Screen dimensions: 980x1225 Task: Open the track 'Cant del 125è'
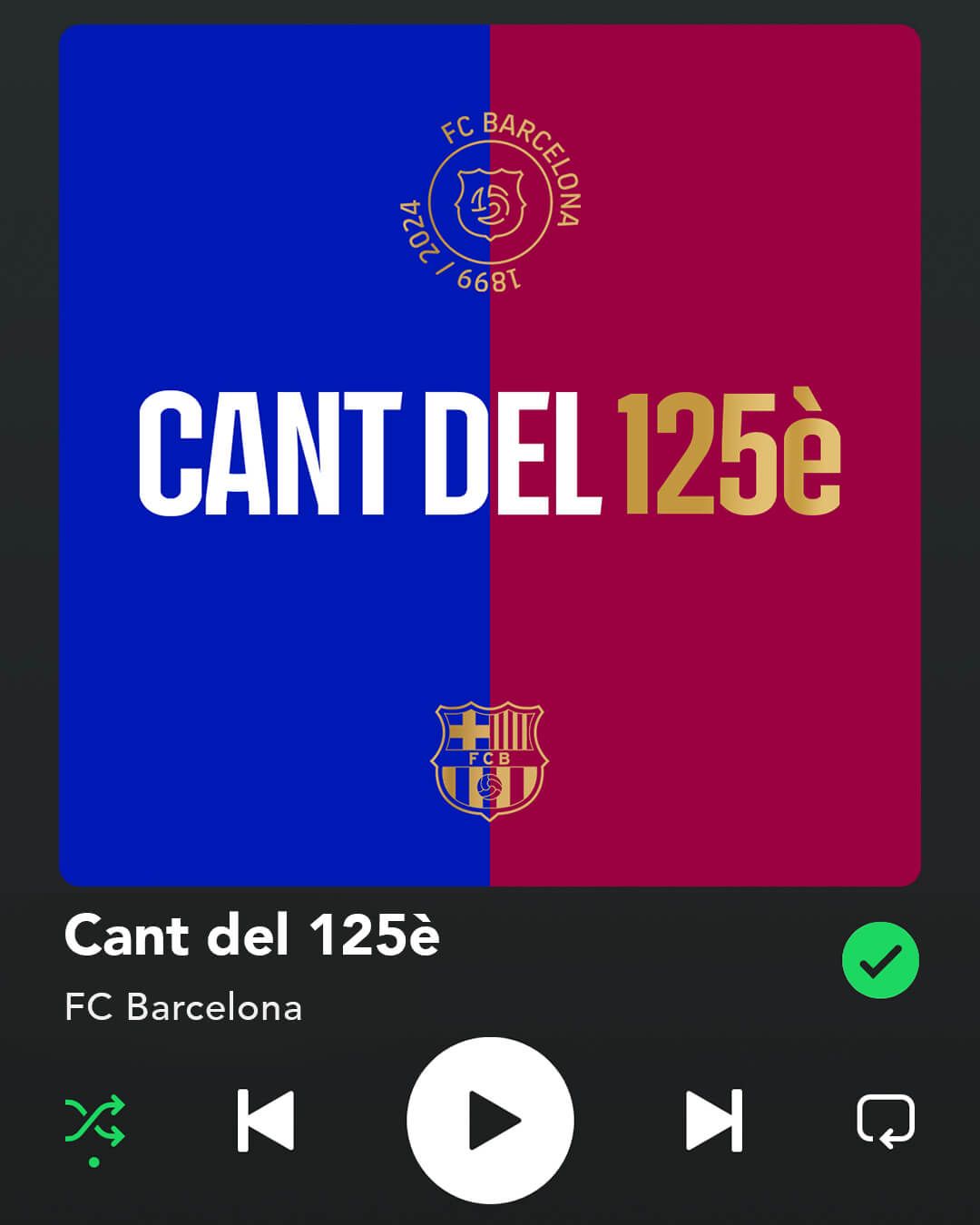(x=252, y=939)
